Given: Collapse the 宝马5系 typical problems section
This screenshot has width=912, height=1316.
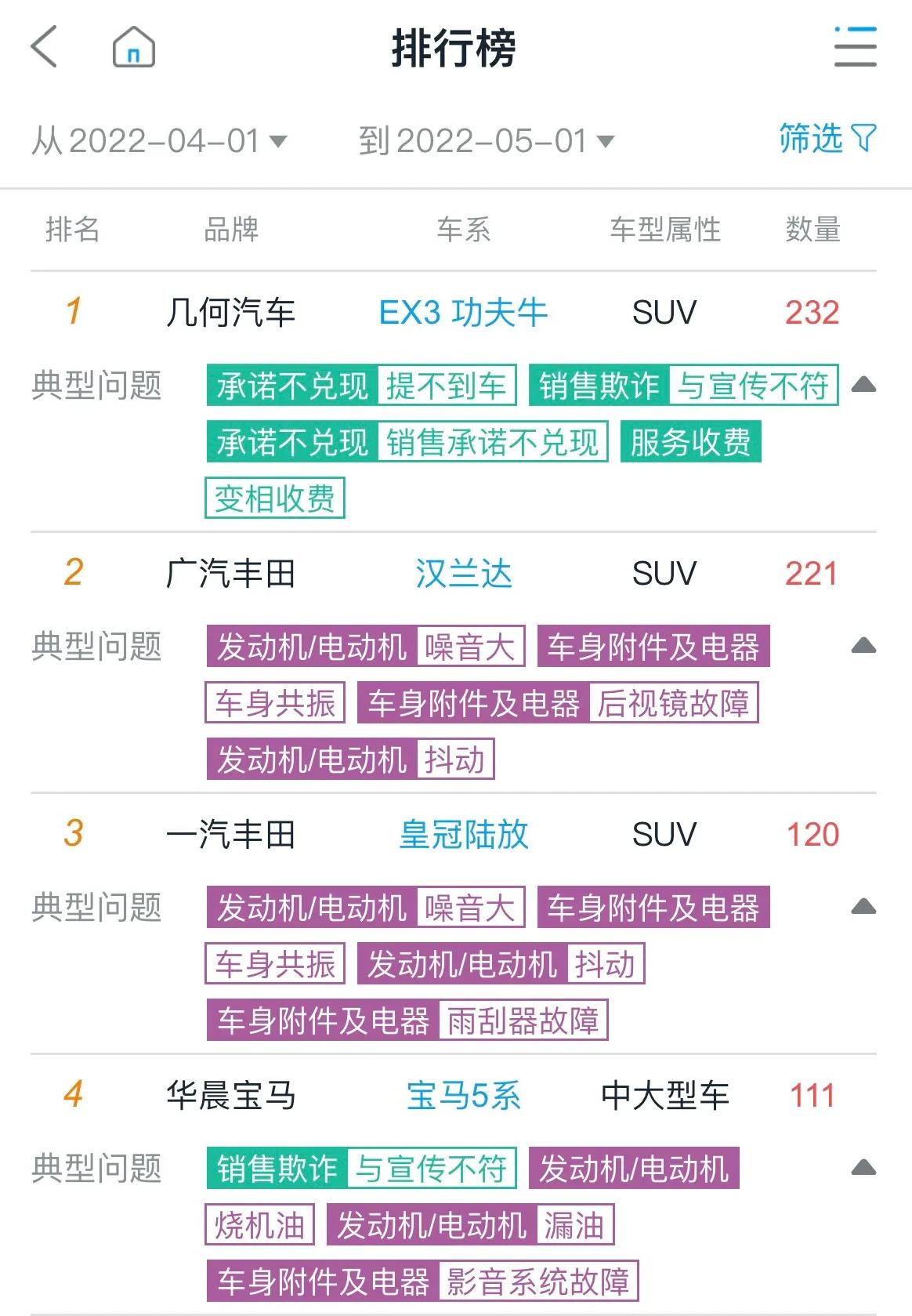Looking at the screenshot, I should coord(862,1166).
